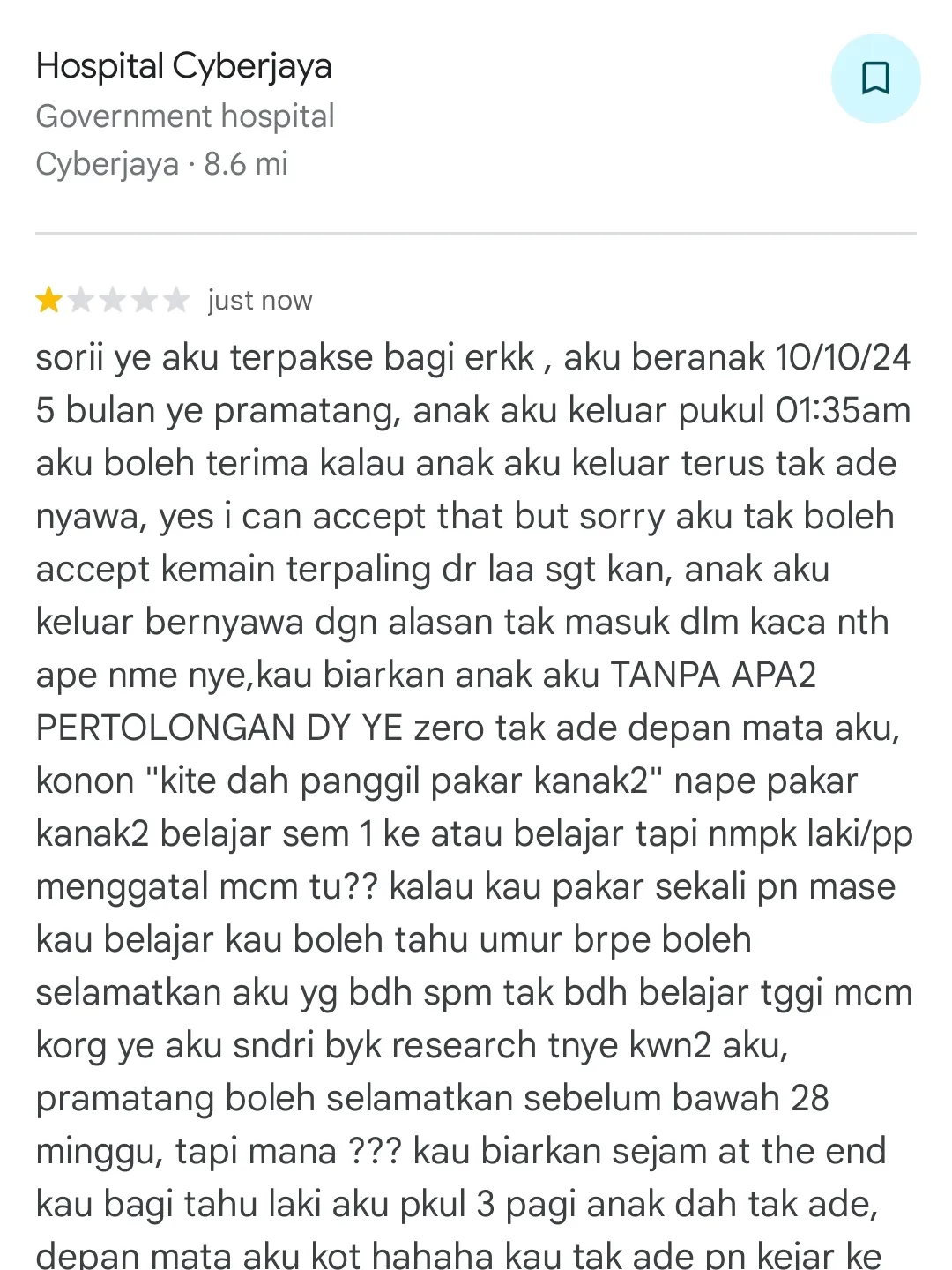952x1270 pixels.
Task: Save Hospital Cyberjaya with the bookmark icon
Action: (x=875, y=78)
